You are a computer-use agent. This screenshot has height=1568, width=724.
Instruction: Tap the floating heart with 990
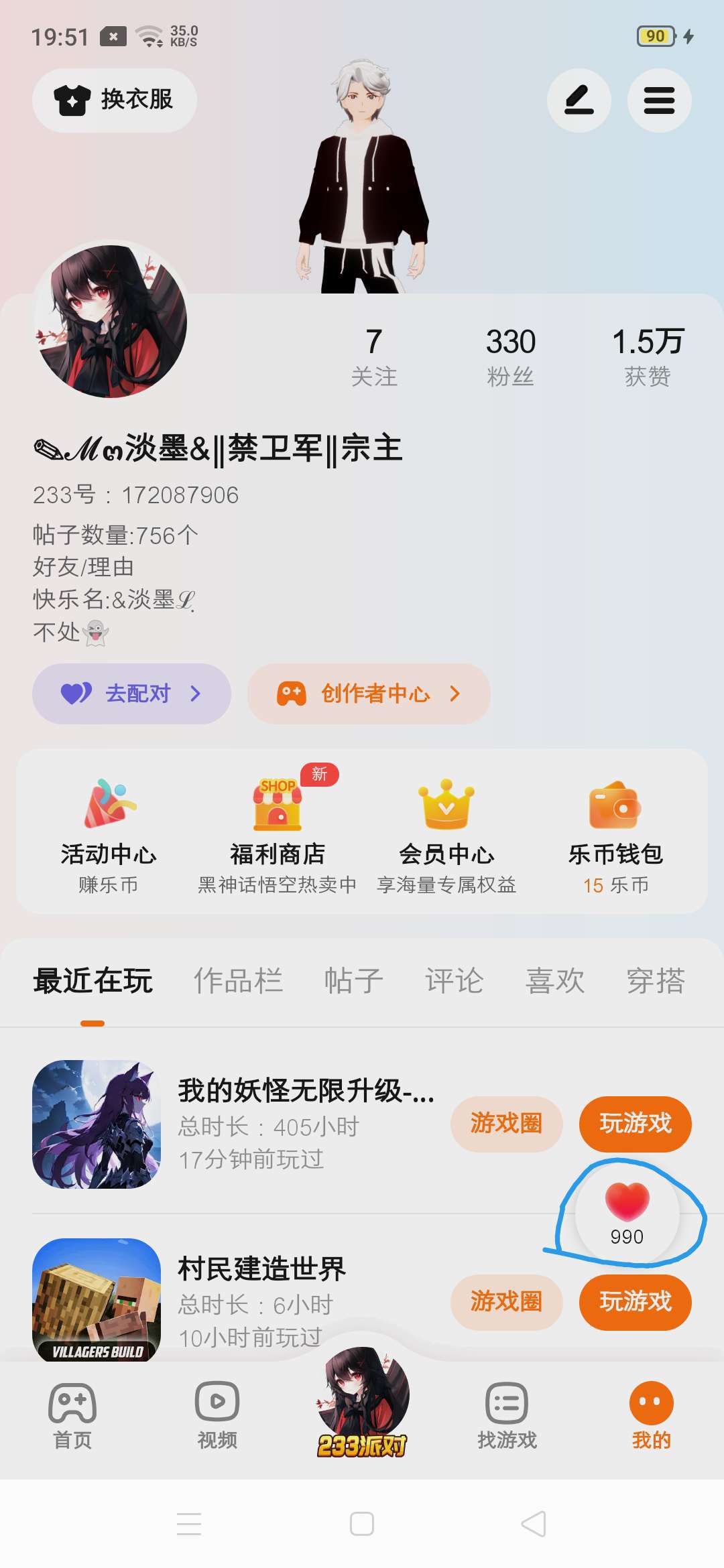627,1213
